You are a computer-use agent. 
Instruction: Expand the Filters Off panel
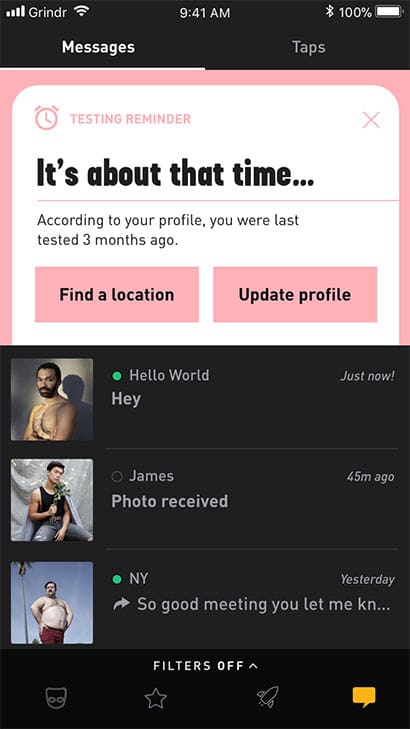click(205, 666)
